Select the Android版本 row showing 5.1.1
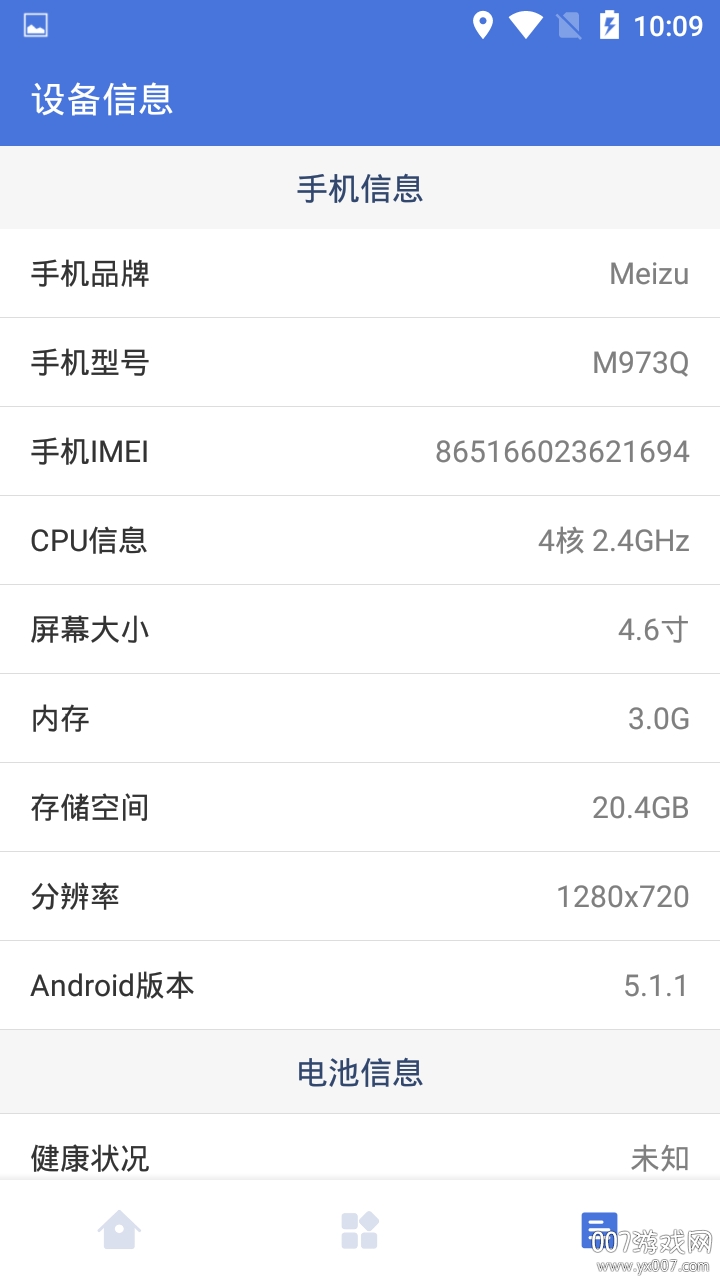Screen dimensions: 720x1280 360,985
